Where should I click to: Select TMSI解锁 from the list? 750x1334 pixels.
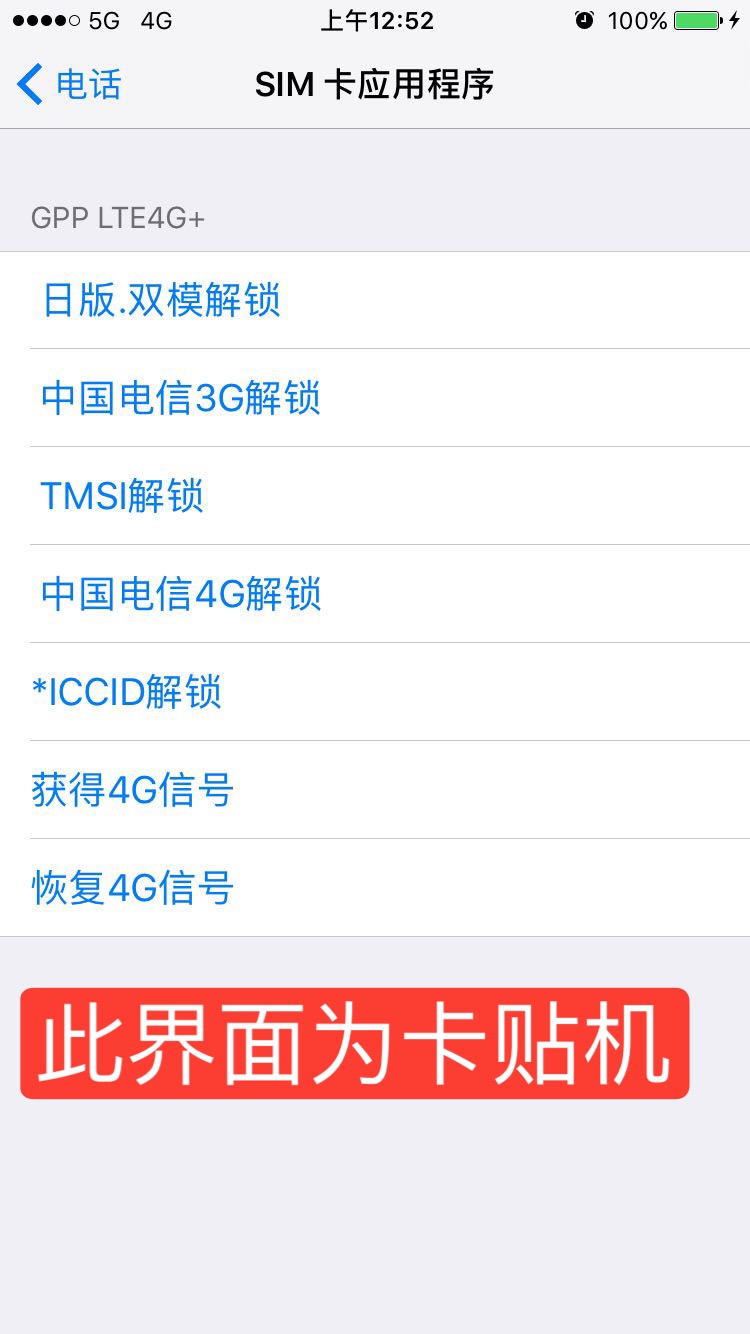coord(125,496)
